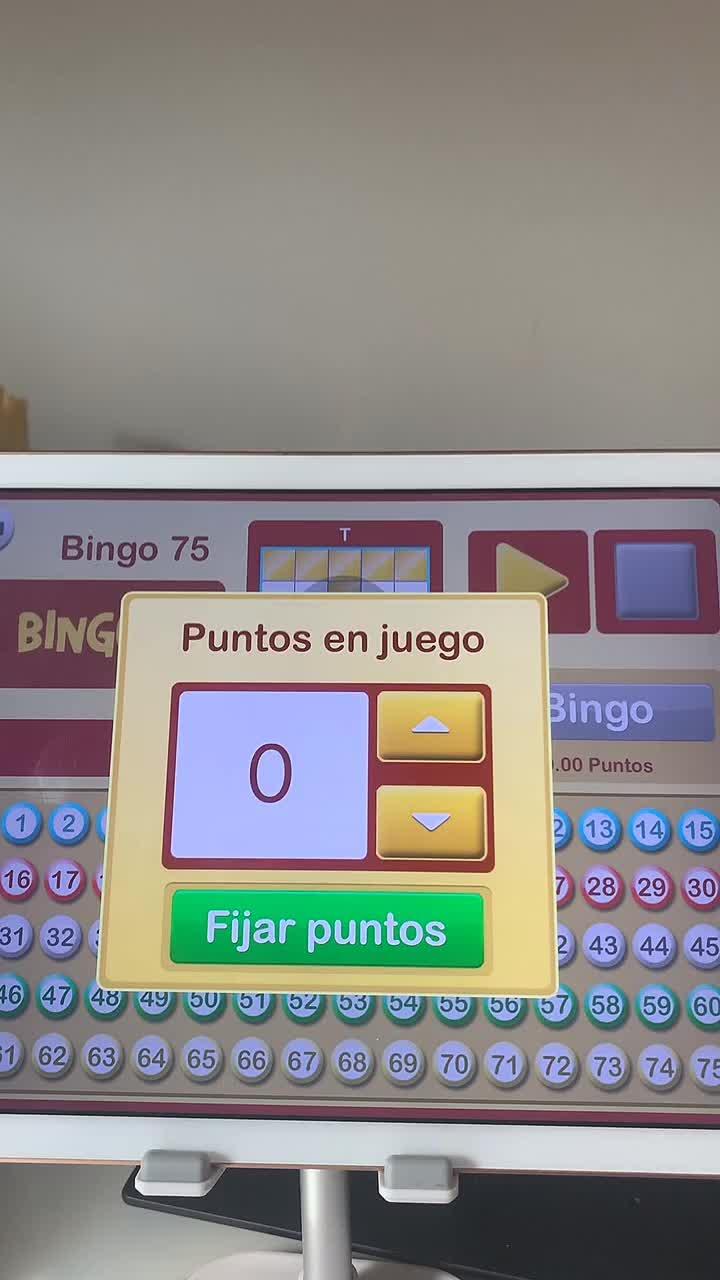The height and width of the screenshot is (1280, 720).
Task: Select ball number 17
Action: point(65,881)
